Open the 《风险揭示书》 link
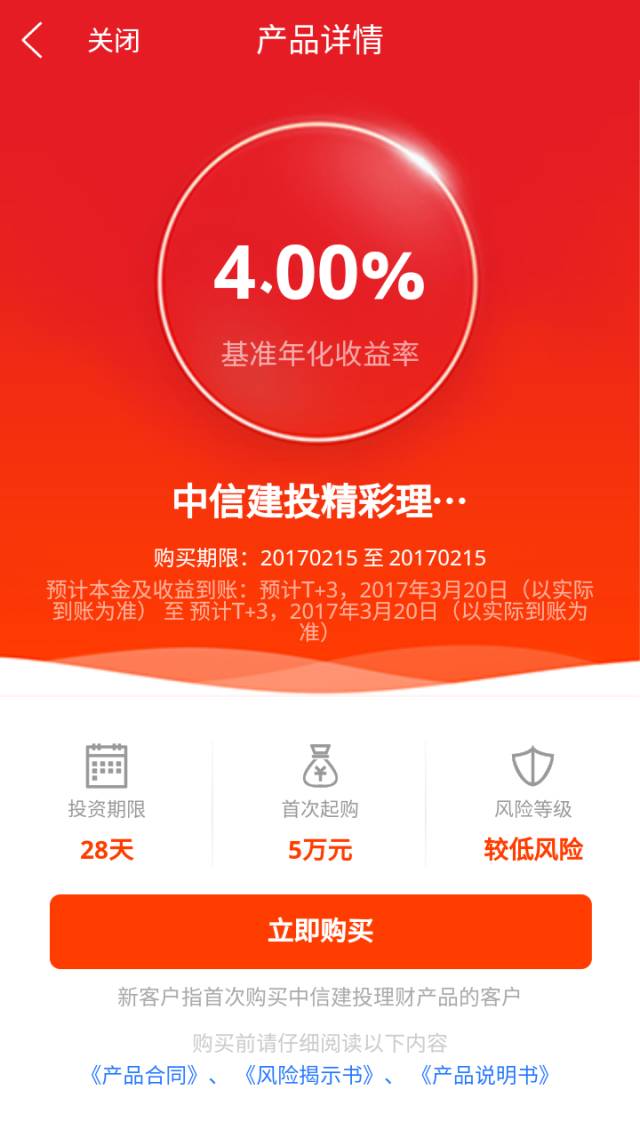 [x=310, y=1075]
